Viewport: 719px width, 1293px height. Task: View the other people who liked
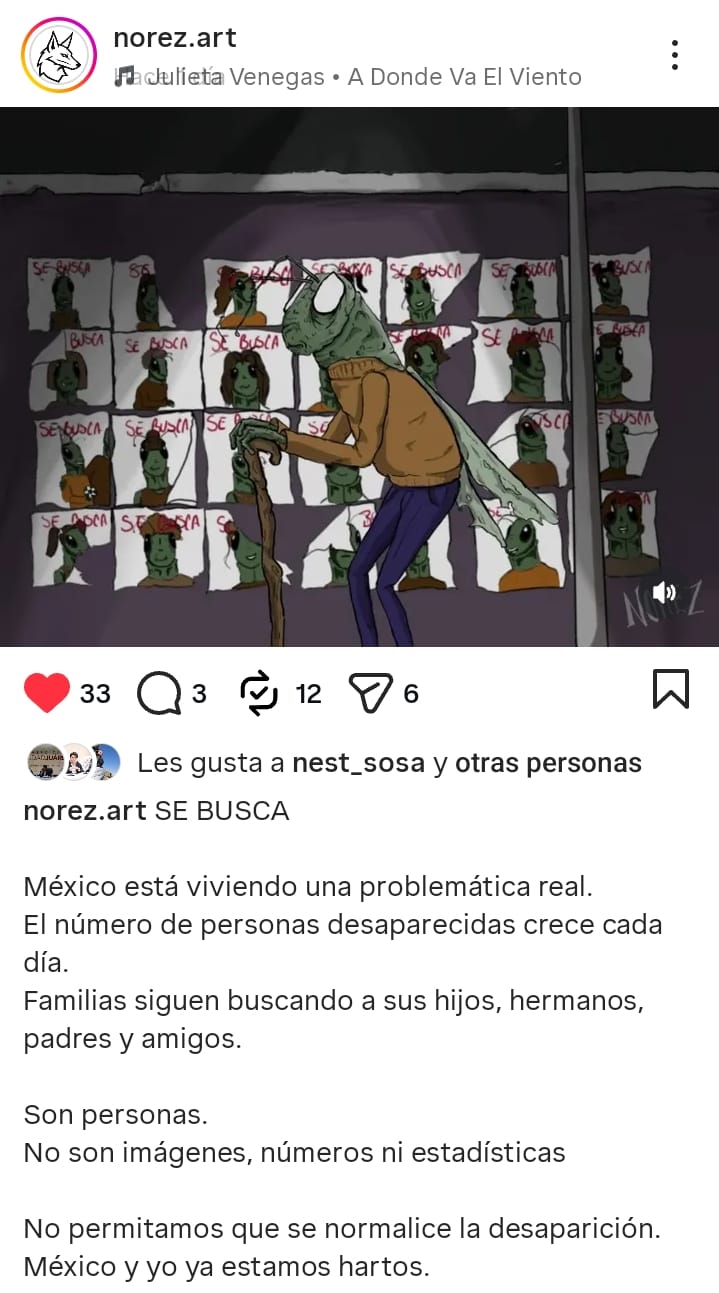548,763
